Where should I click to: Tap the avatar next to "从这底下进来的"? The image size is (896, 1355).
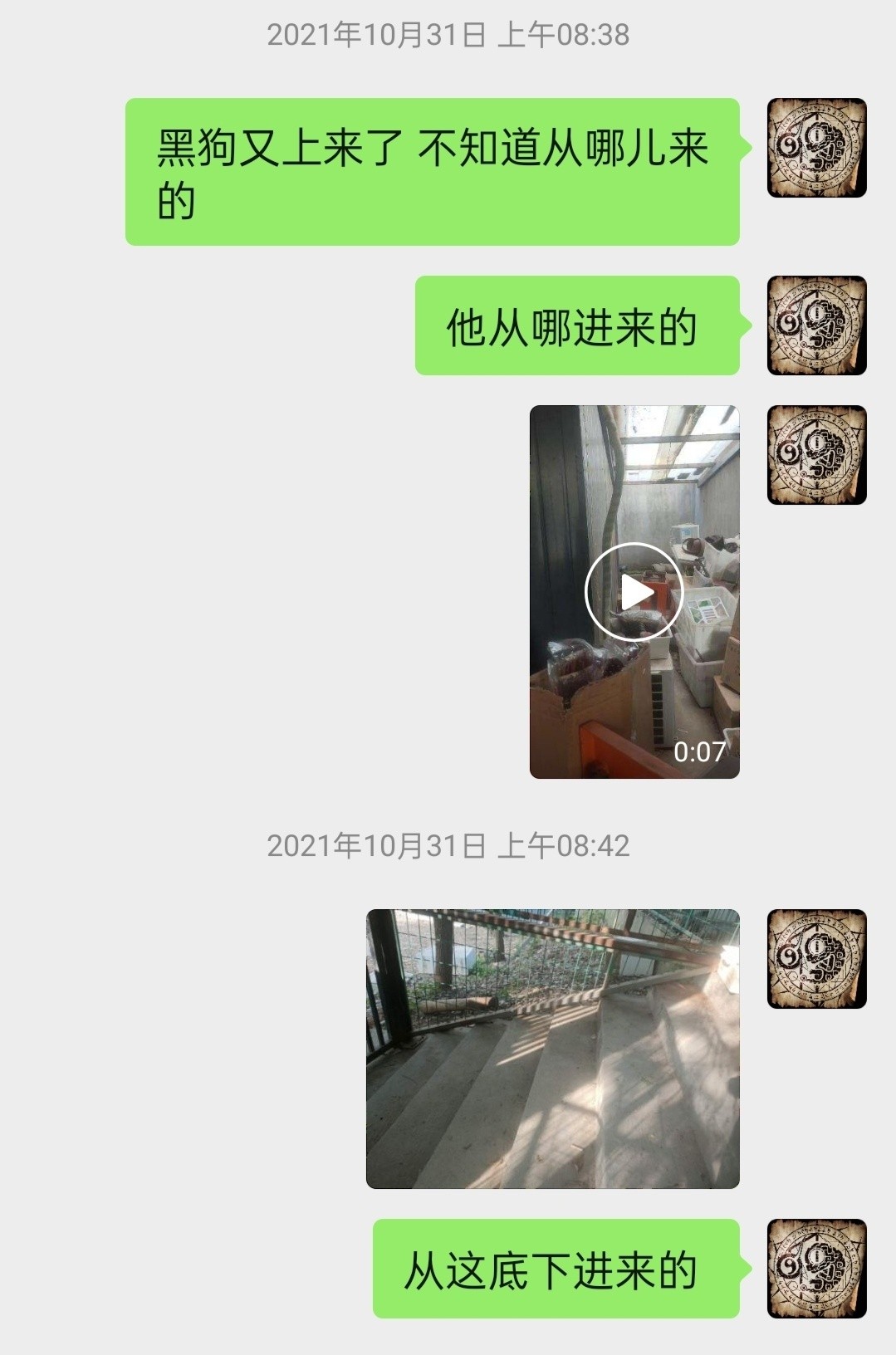(816, 1268)
